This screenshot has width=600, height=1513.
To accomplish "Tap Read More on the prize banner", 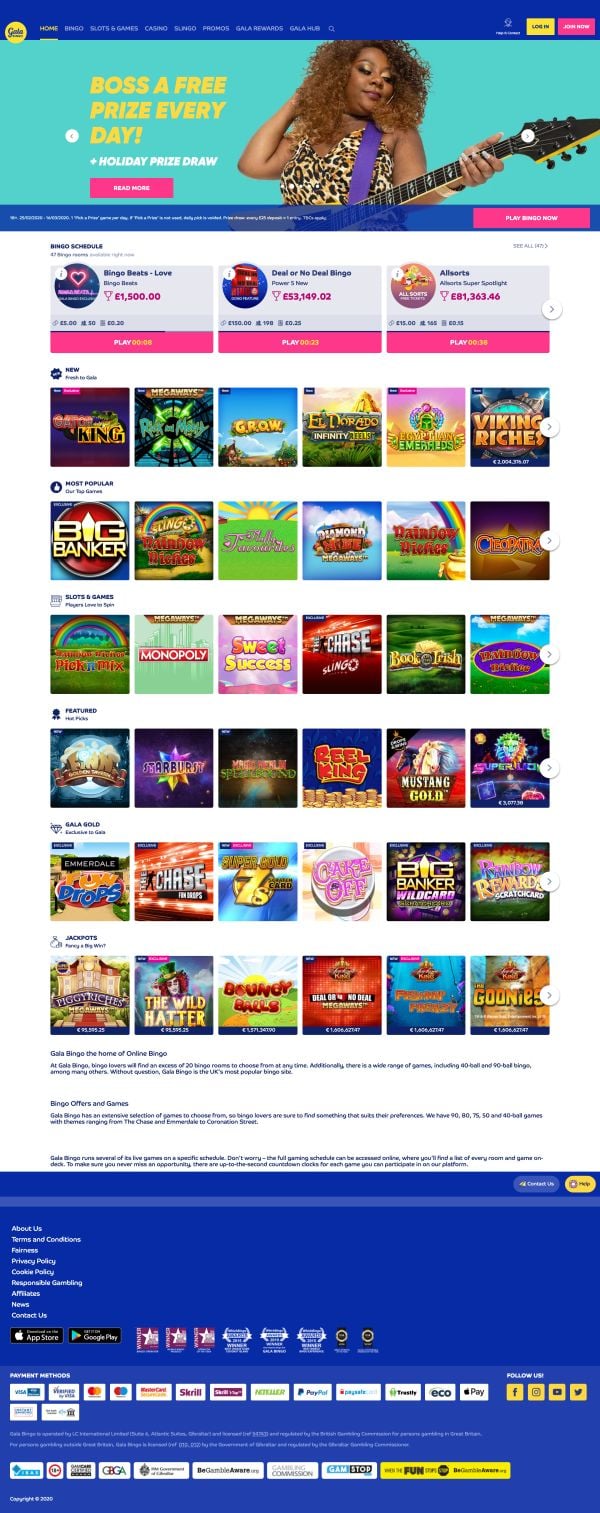I will [131, 187].
